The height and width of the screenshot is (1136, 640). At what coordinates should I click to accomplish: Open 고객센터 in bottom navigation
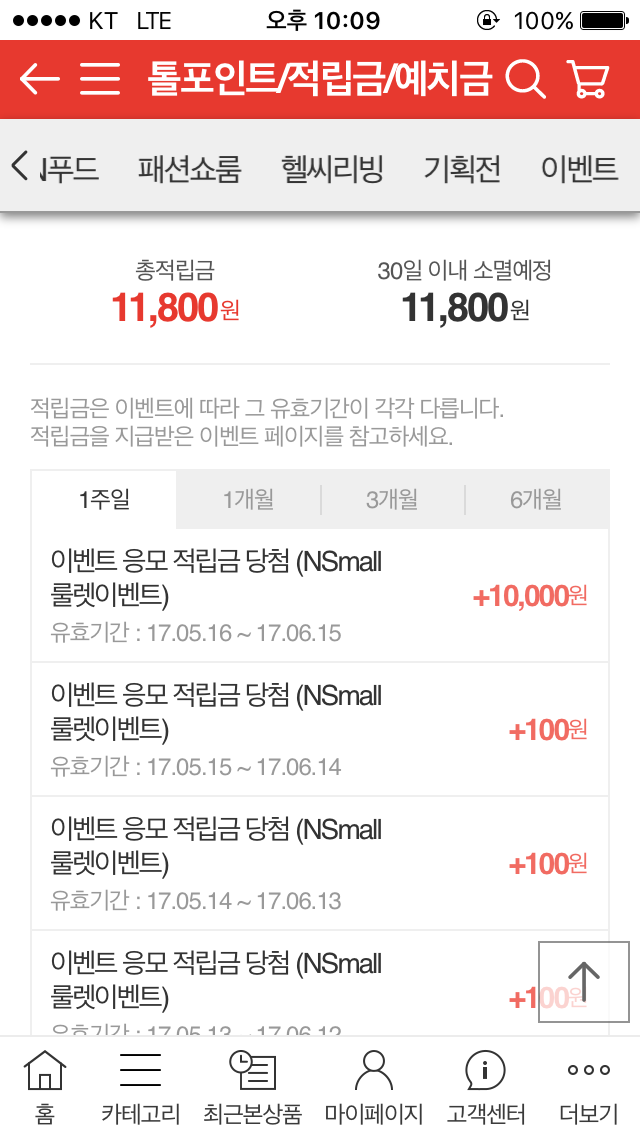tap(486, 1087)
